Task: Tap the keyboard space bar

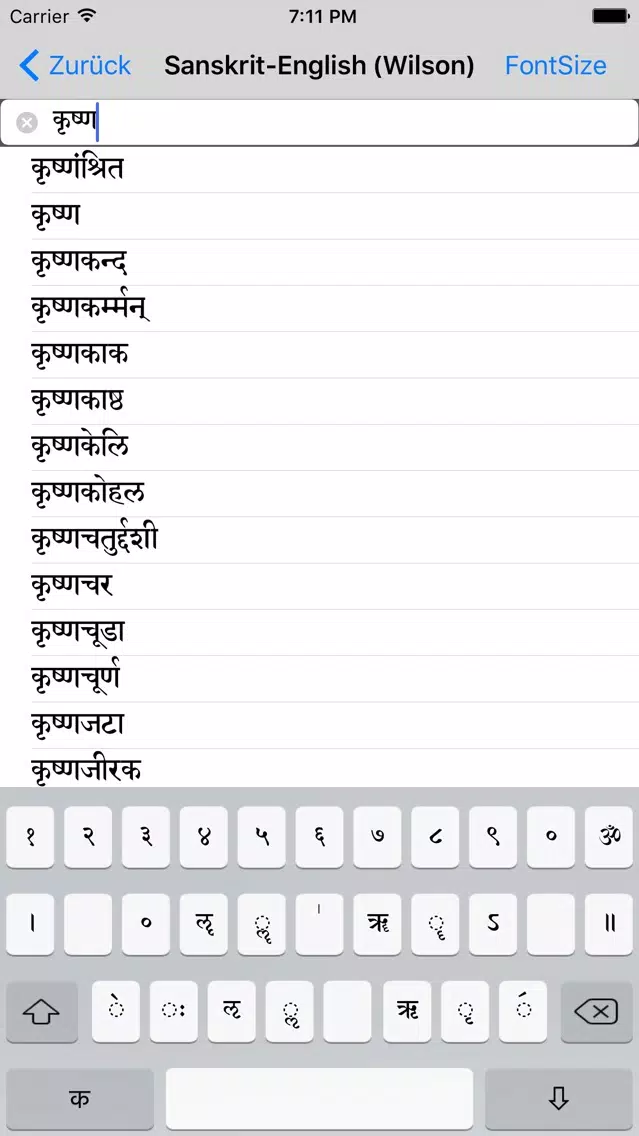Action: tap(320, 1098)
